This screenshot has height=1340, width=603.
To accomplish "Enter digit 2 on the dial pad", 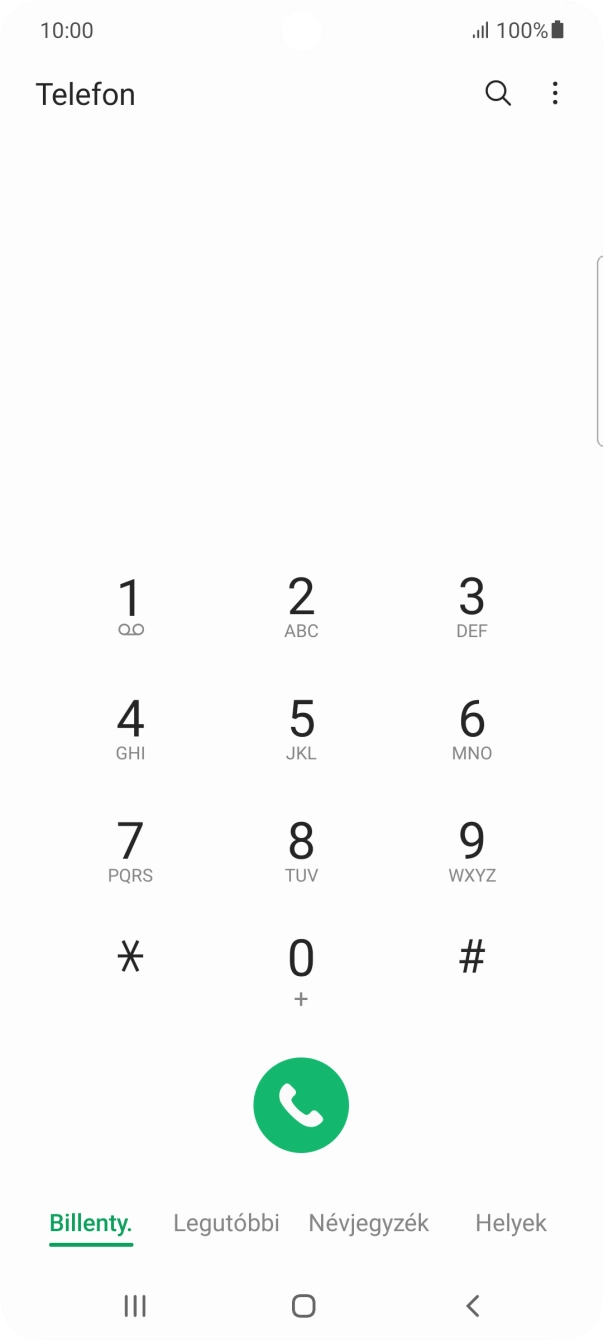I will tap(301, 606).
